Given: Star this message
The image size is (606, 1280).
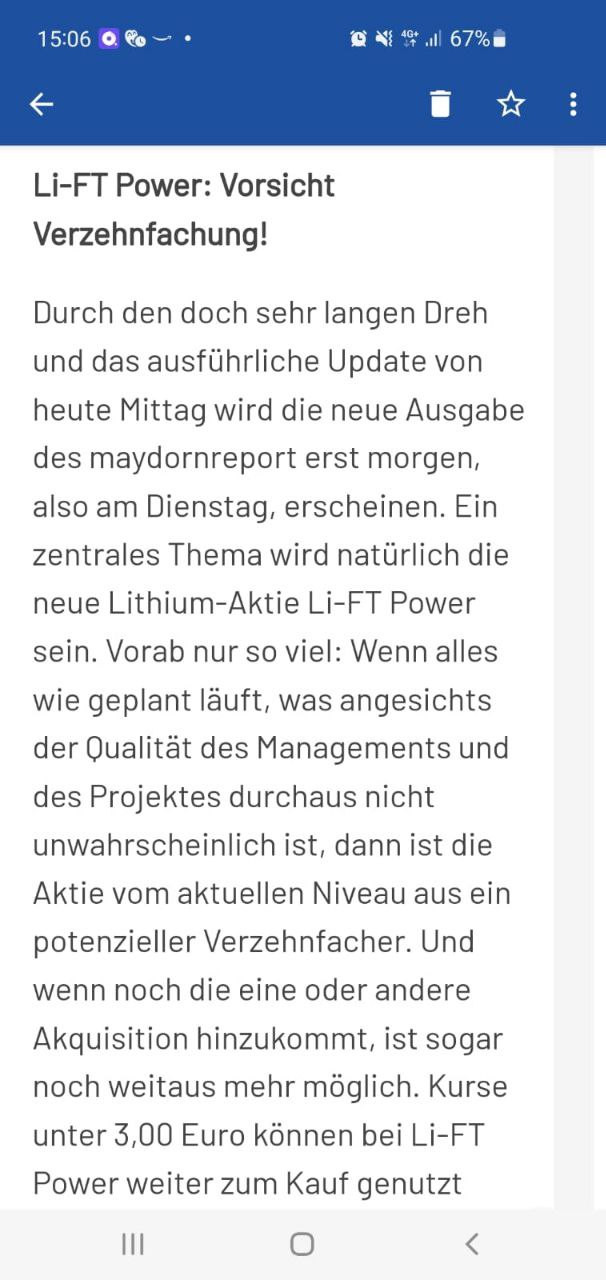Looking at the screenshot, I should click(x=511, y=104).
